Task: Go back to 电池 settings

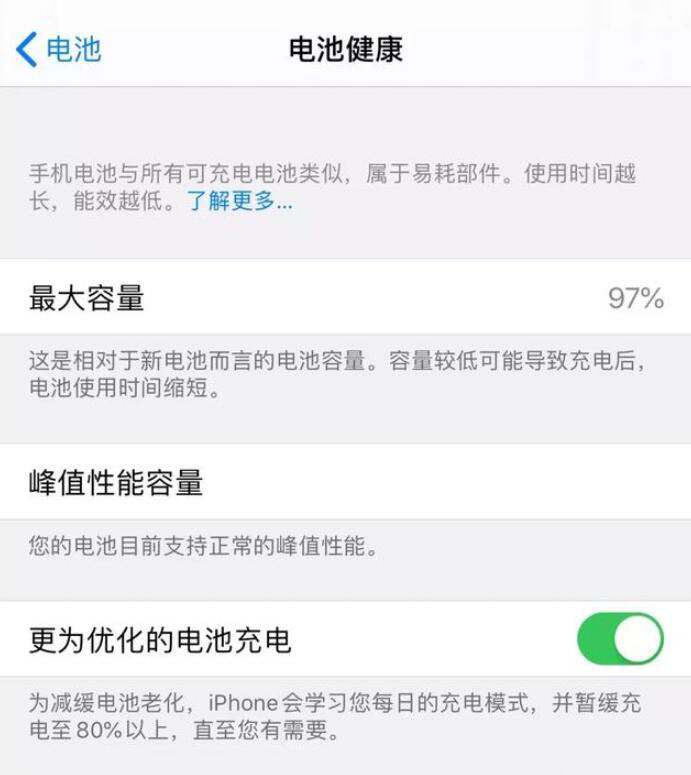Action: point(60,49)
